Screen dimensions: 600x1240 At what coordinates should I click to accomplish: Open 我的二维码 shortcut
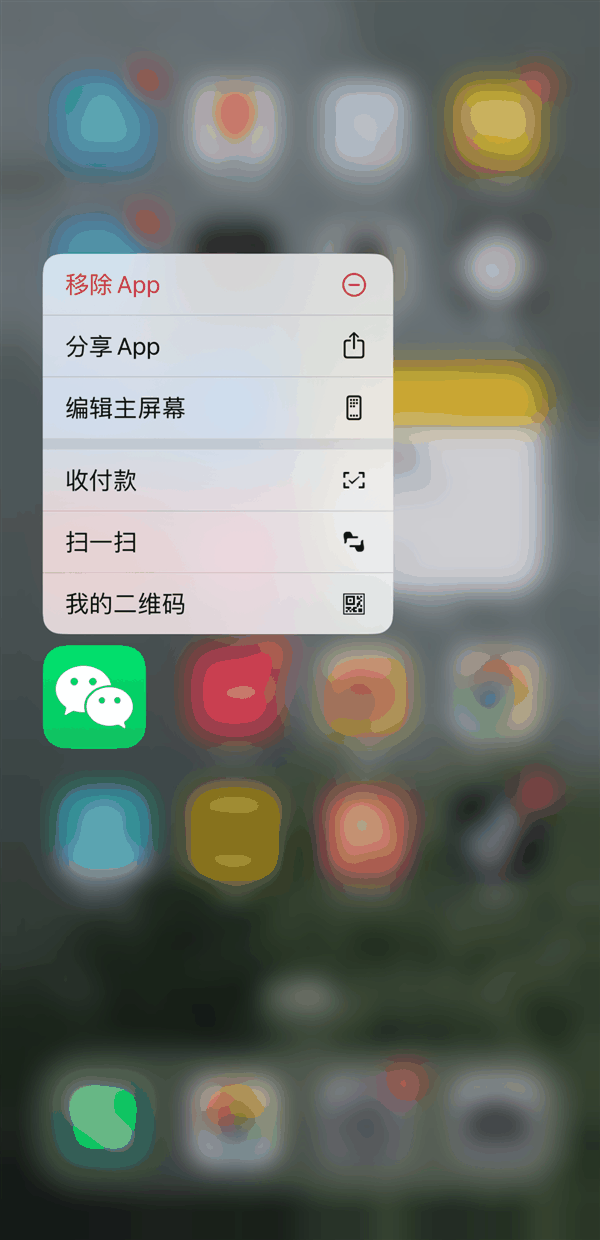tap(217, 604)
